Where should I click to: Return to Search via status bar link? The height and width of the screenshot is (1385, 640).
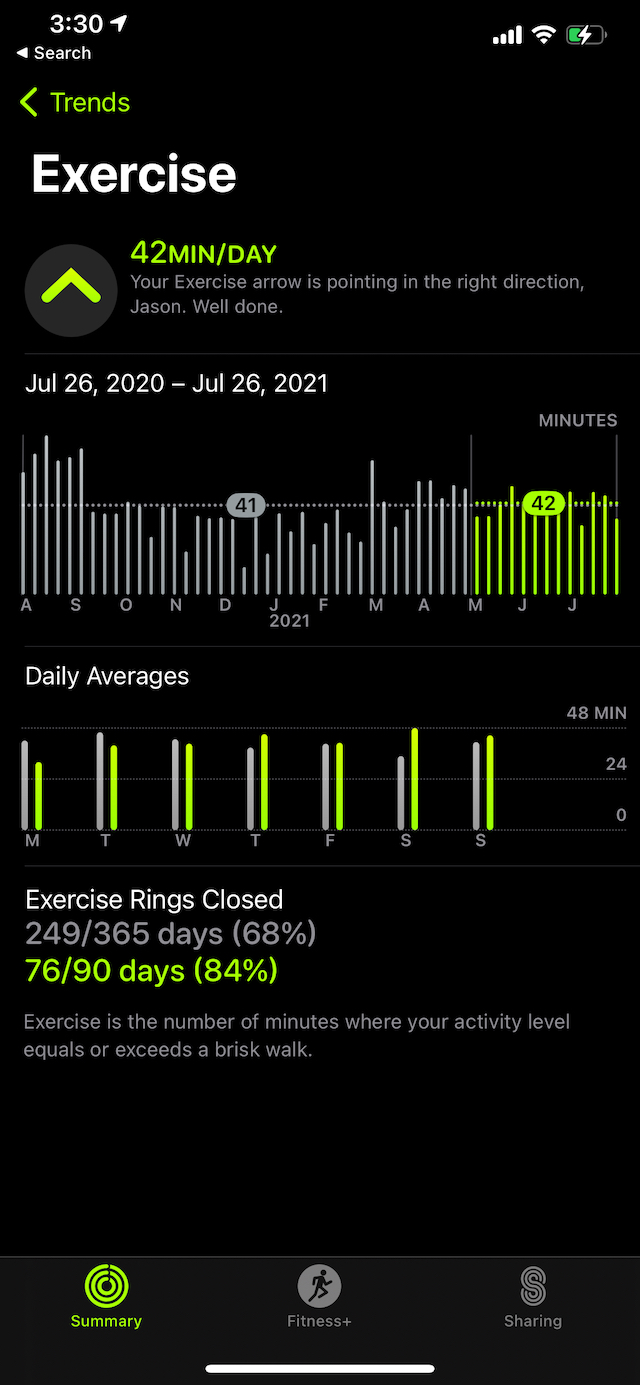tap(54, 53)
